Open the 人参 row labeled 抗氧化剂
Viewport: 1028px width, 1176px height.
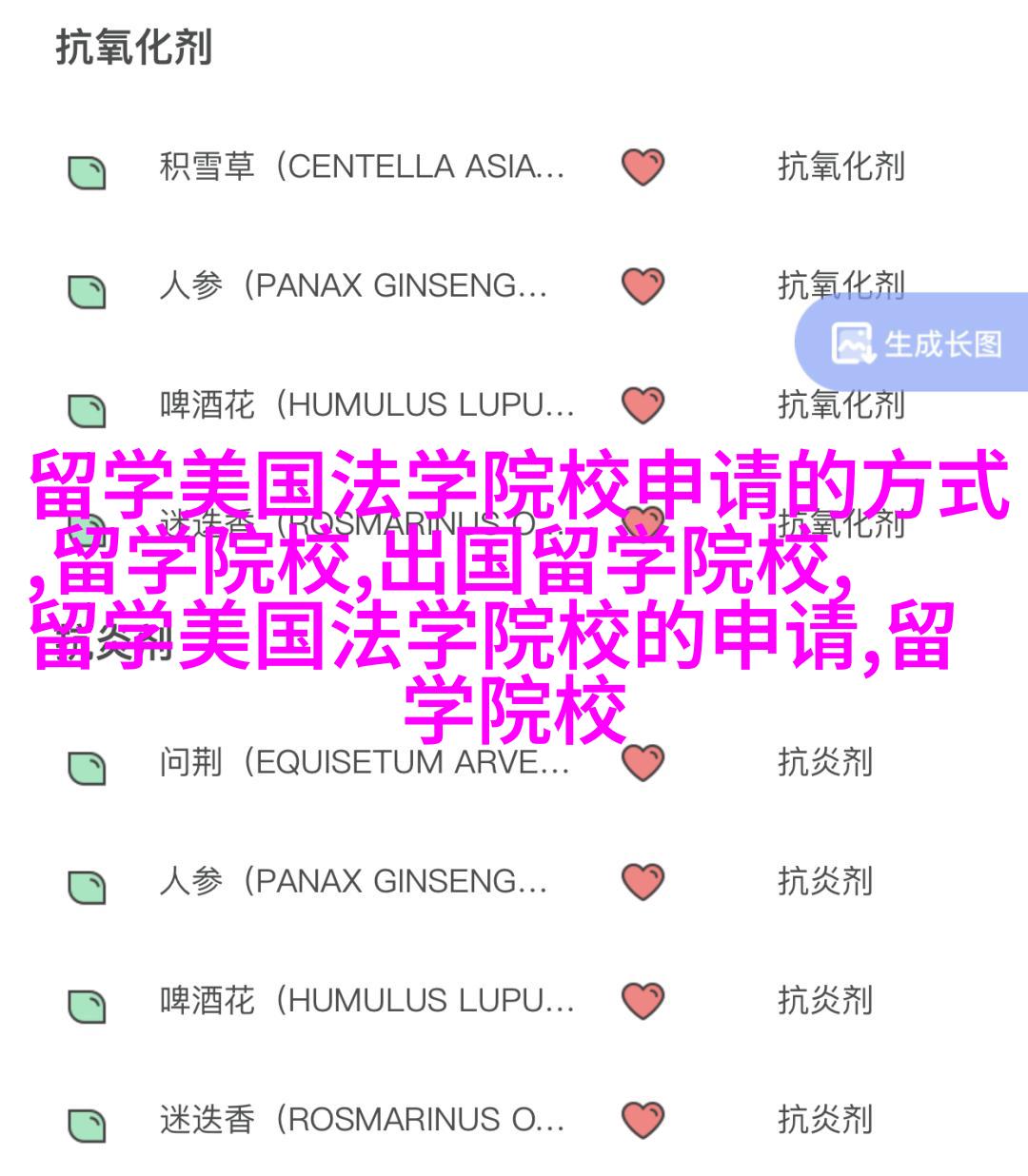click(352, 286)
